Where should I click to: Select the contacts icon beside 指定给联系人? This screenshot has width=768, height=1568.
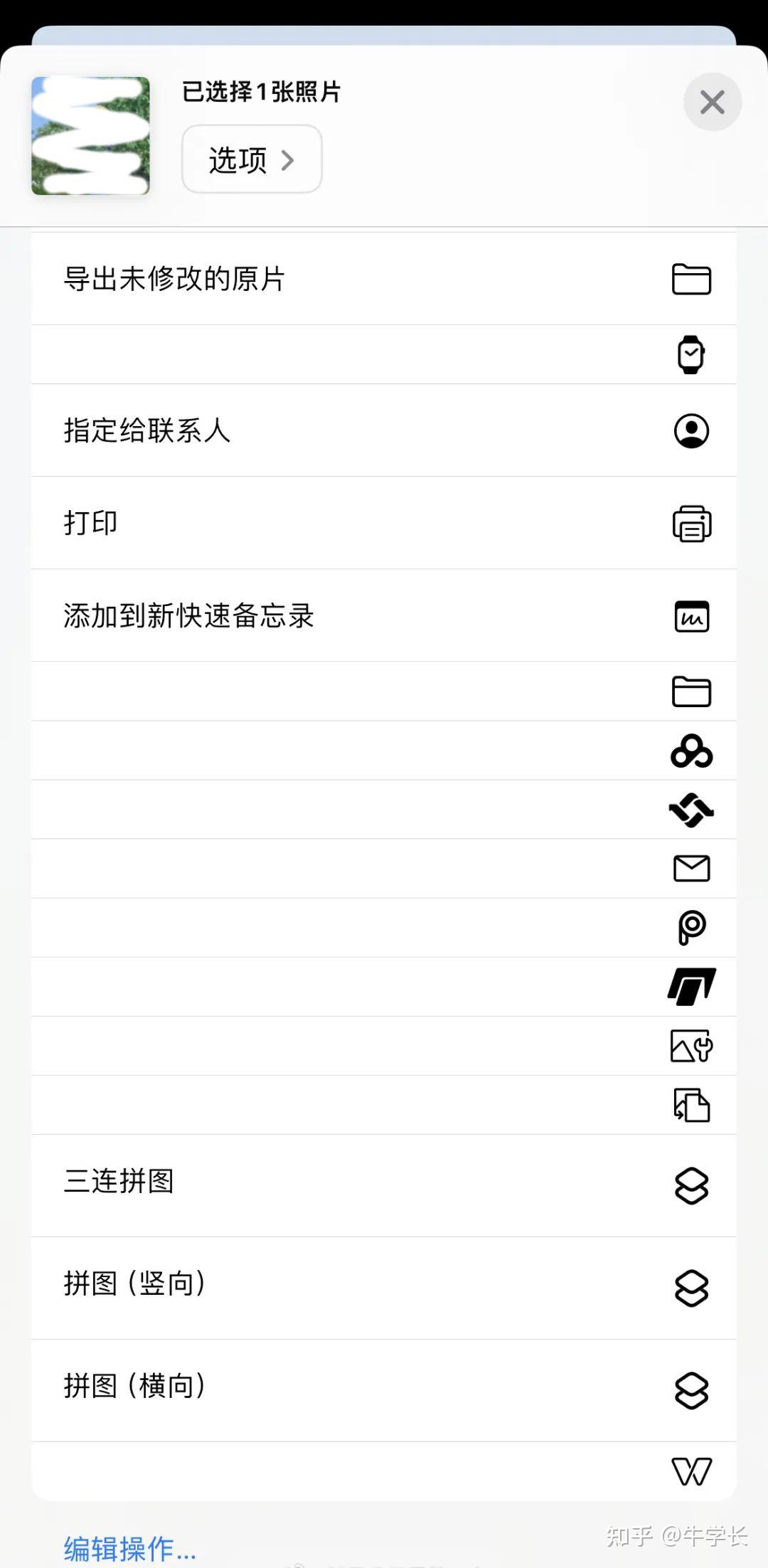point(690,432)
